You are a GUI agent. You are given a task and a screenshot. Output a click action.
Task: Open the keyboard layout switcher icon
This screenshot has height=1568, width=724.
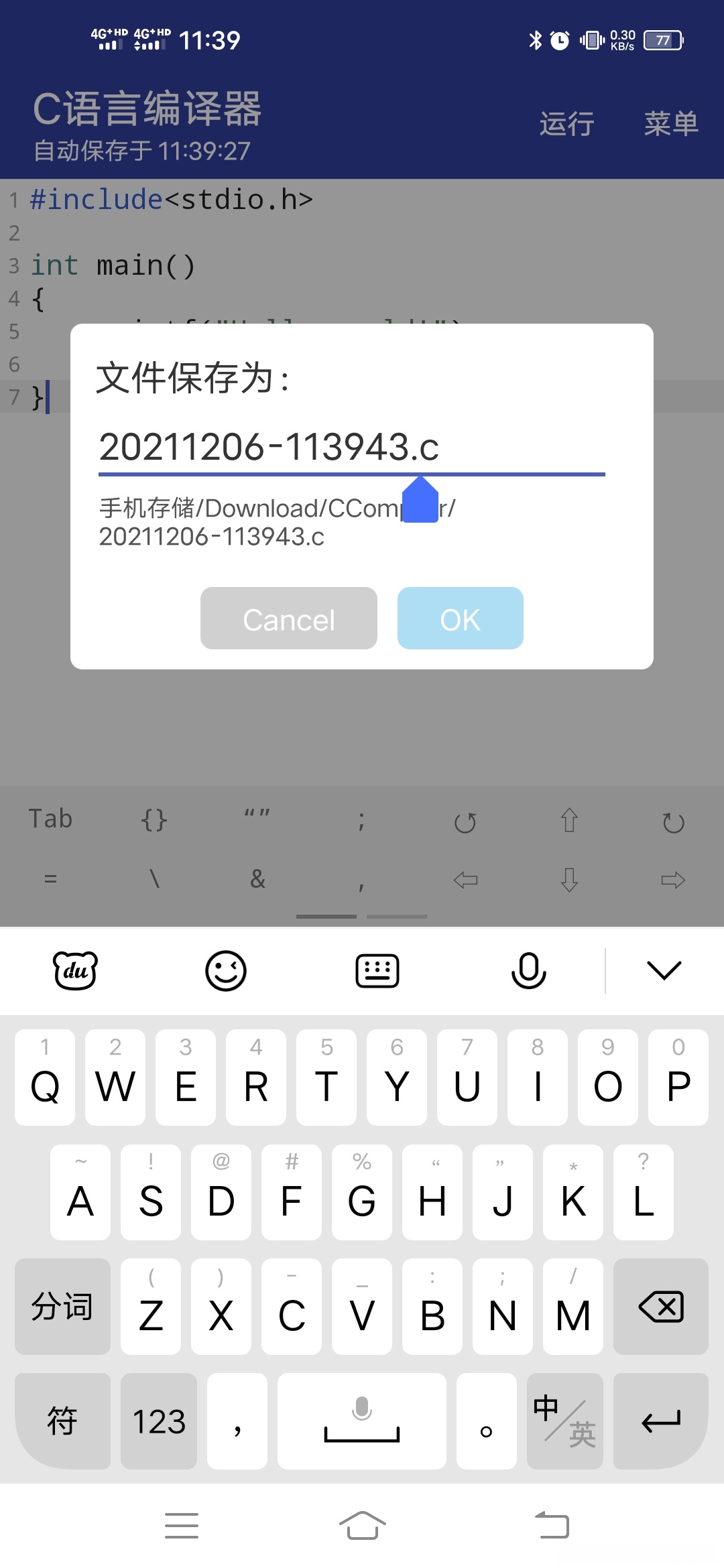pos(377,970)
